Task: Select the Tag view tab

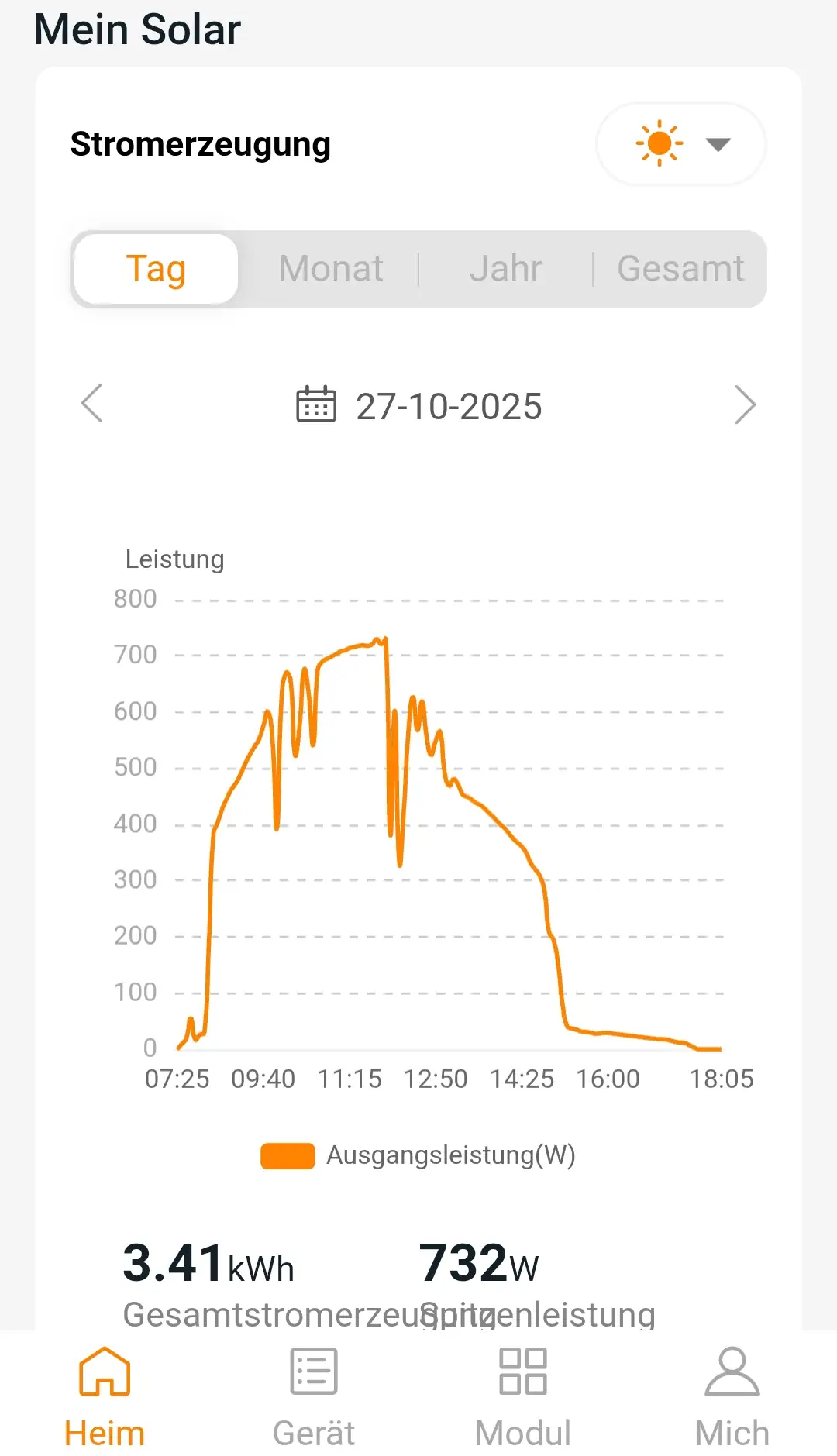Action: (x=156, y=269)
